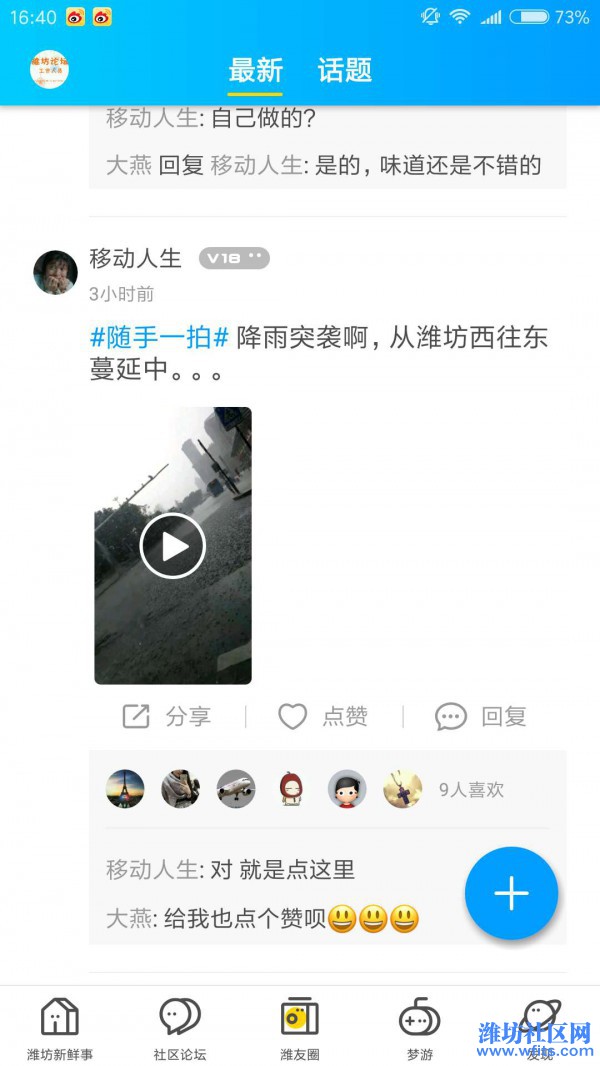The width and height of the screenshot is (600, 1066).
Task: Switch to the 梦游 tab
Action: point(420,1028)
